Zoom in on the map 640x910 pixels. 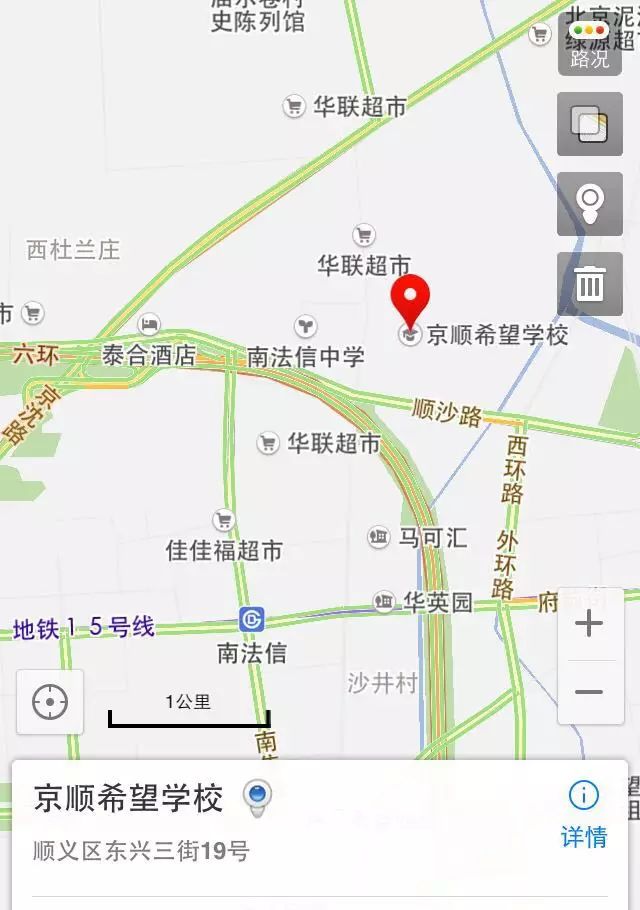click(x=589, y=624)
